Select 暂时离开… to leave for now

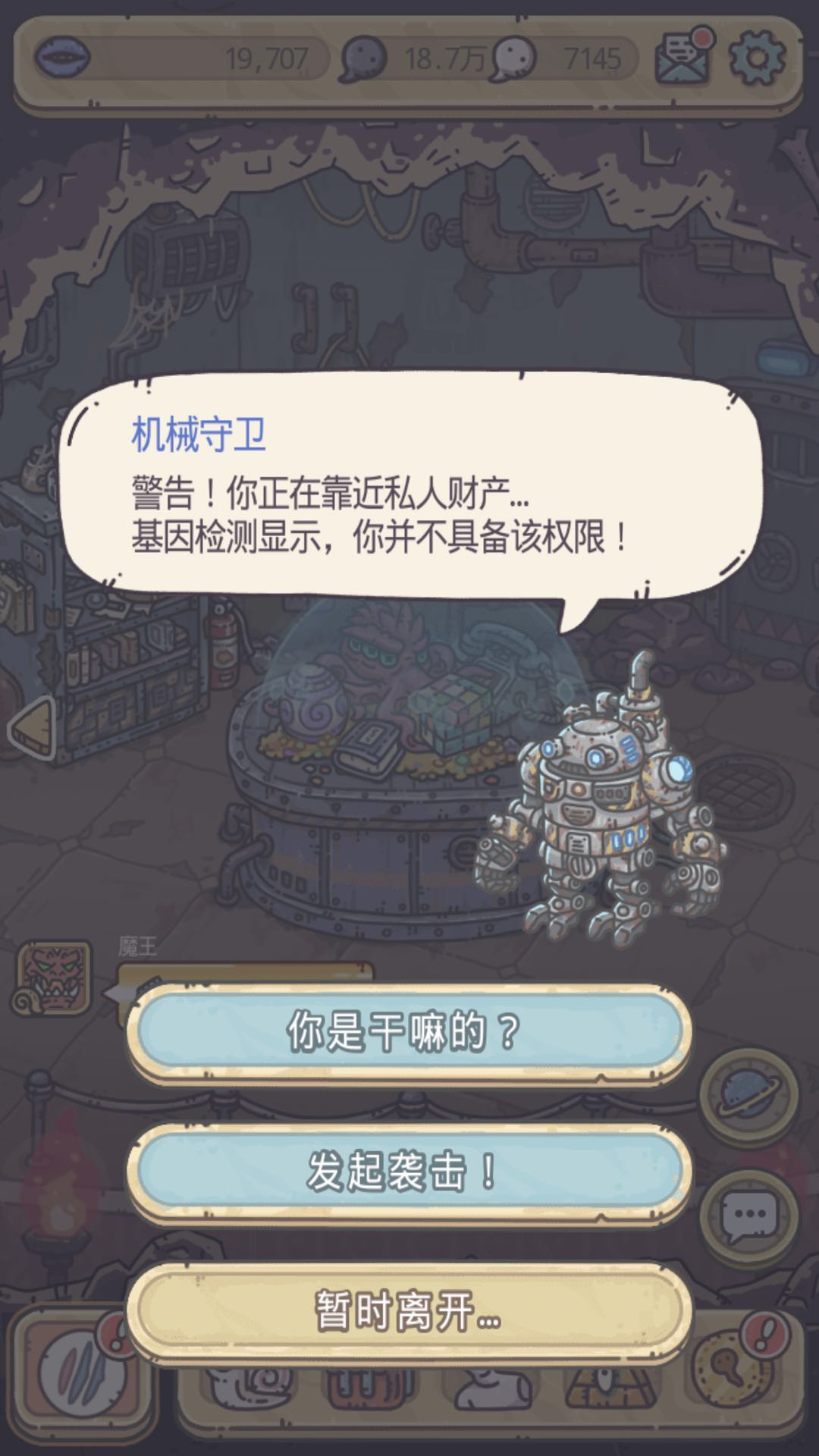408,1311
